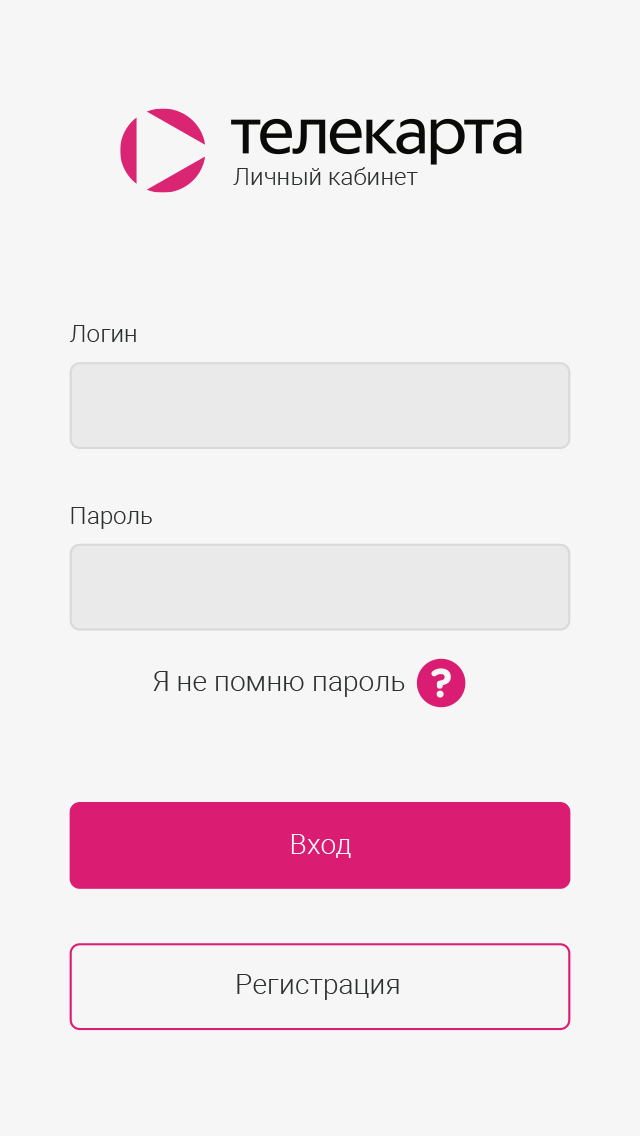Focus the Пароль password field
This screenshot has width=640, height=1136.
tap(320, 587)
